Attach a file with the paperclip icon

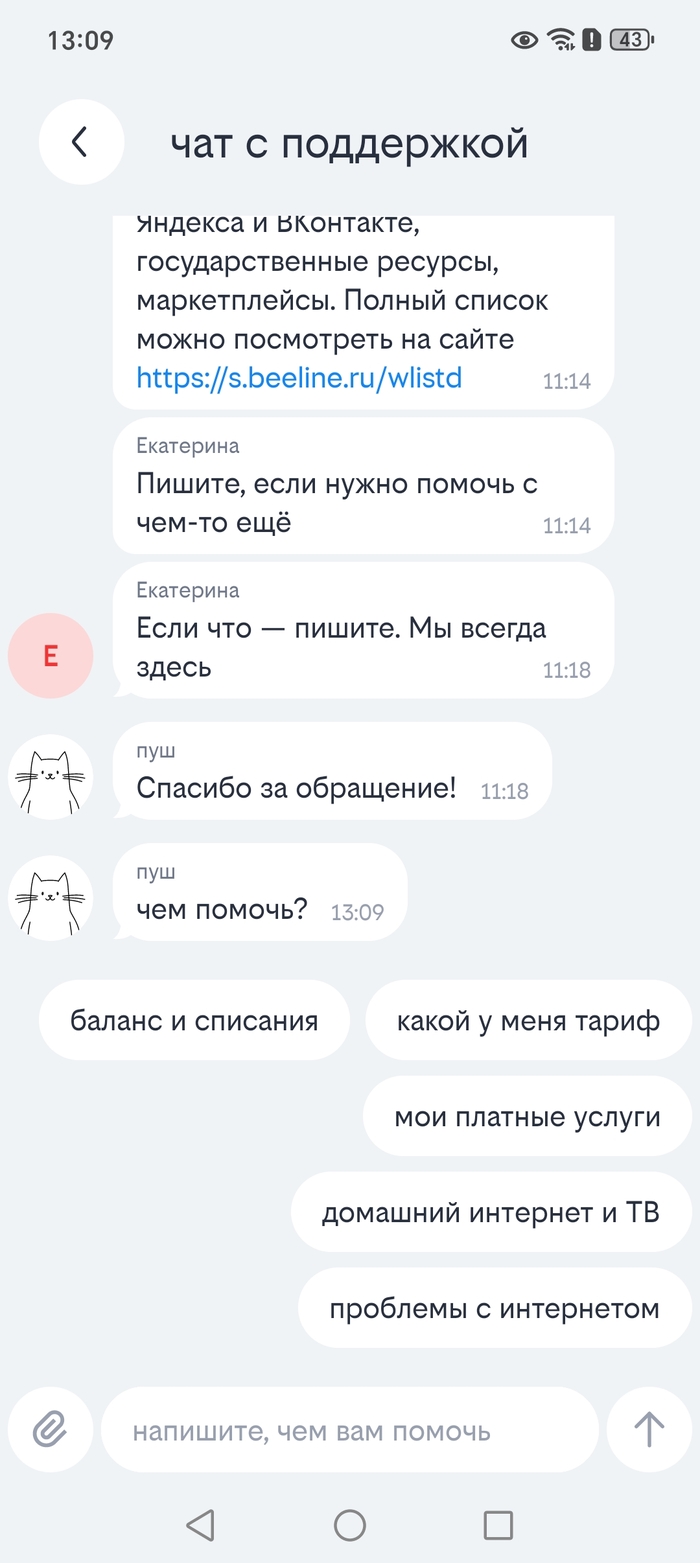pyautogui.click(x=50, y=1429)
